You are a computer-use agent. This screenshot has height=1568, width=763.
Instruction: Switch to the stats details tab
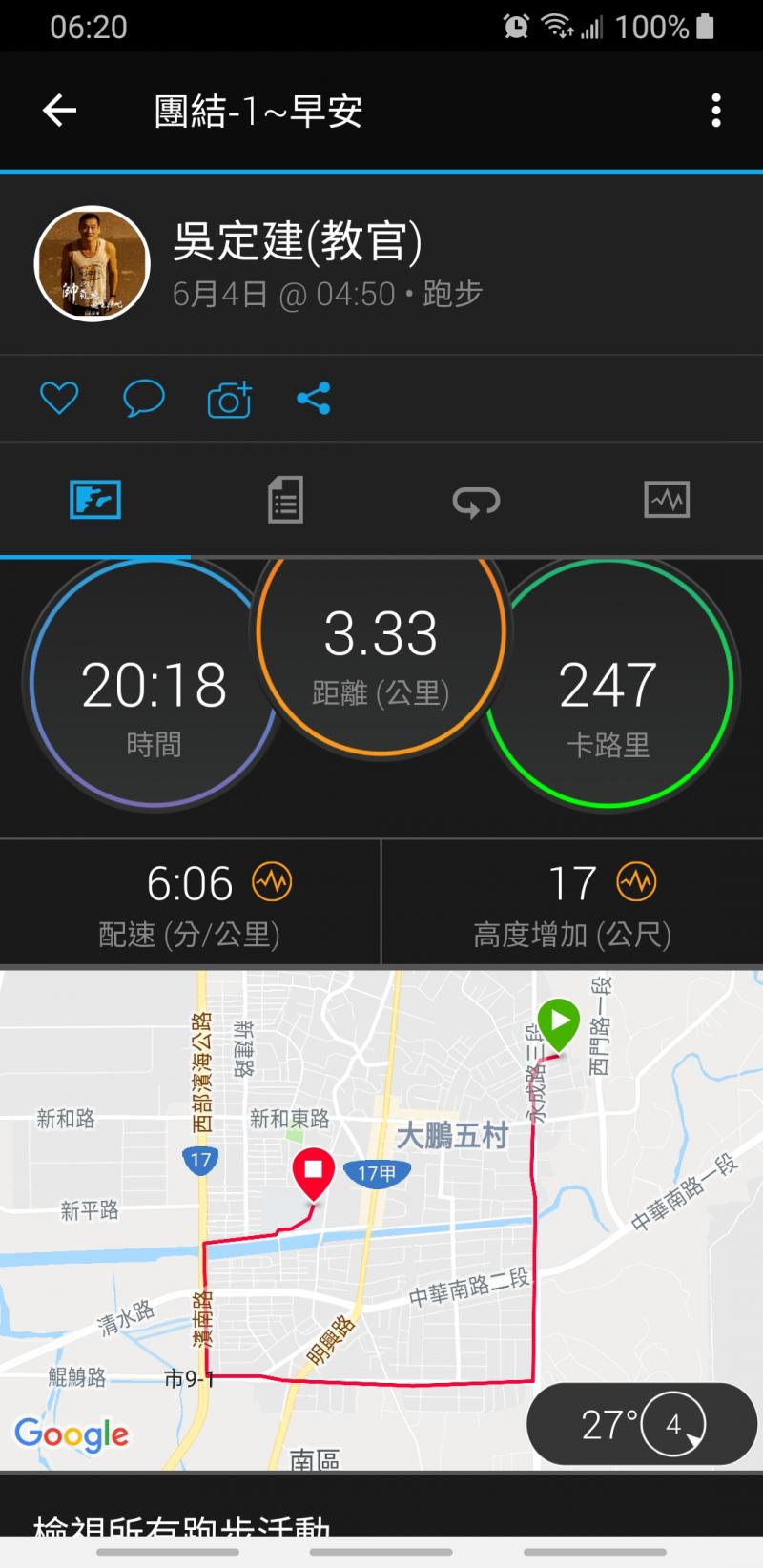(285, 500)
